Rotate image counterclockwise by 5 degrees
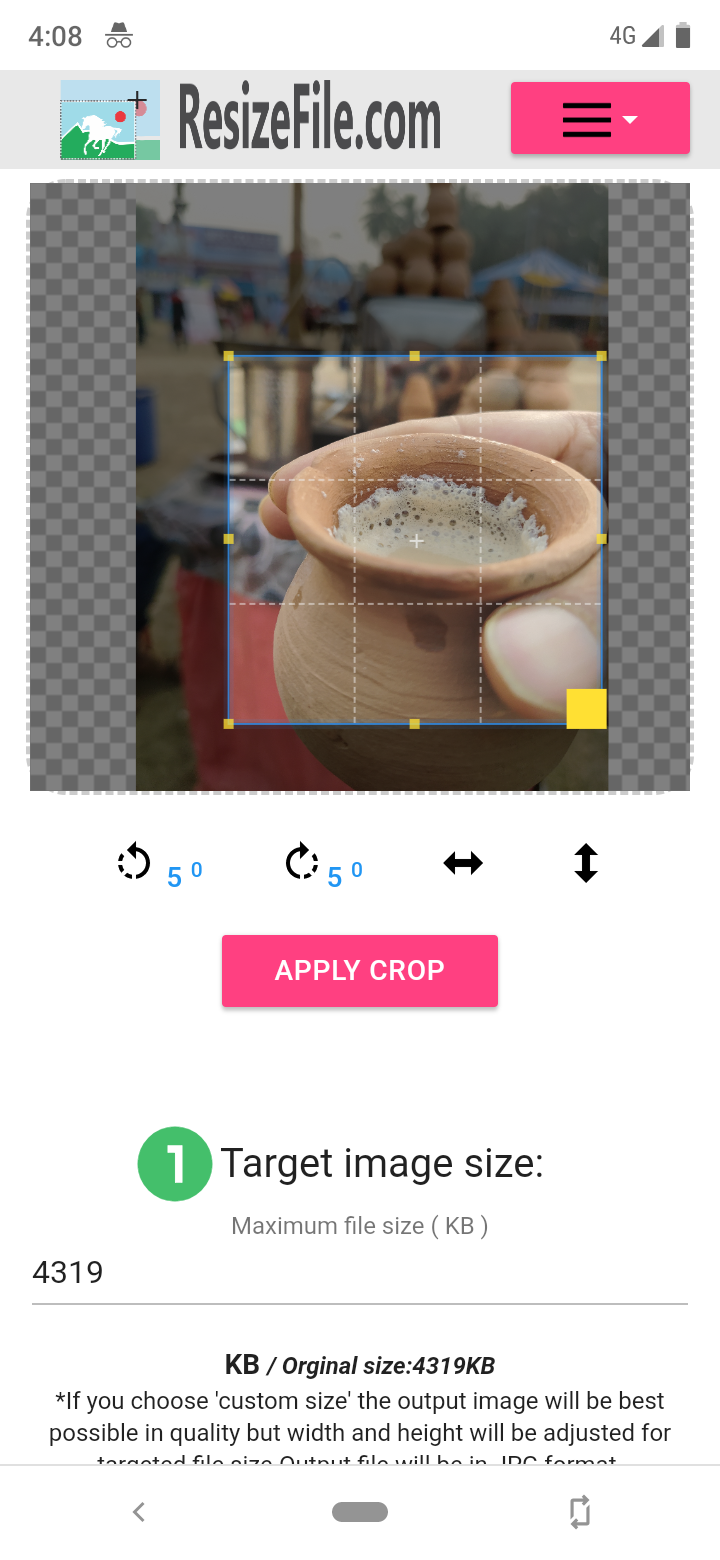Image resolution: width=720 pixels, height=1560 pixels. [160, 865]
